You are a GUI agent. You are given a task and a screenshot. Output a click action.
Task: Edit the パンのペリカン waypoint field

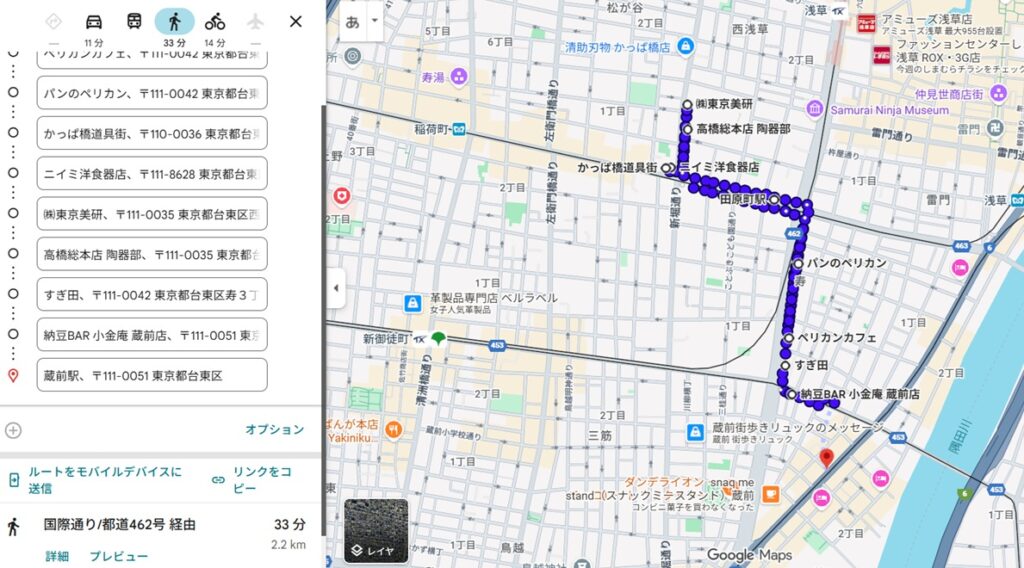click(x=152, y=93)
